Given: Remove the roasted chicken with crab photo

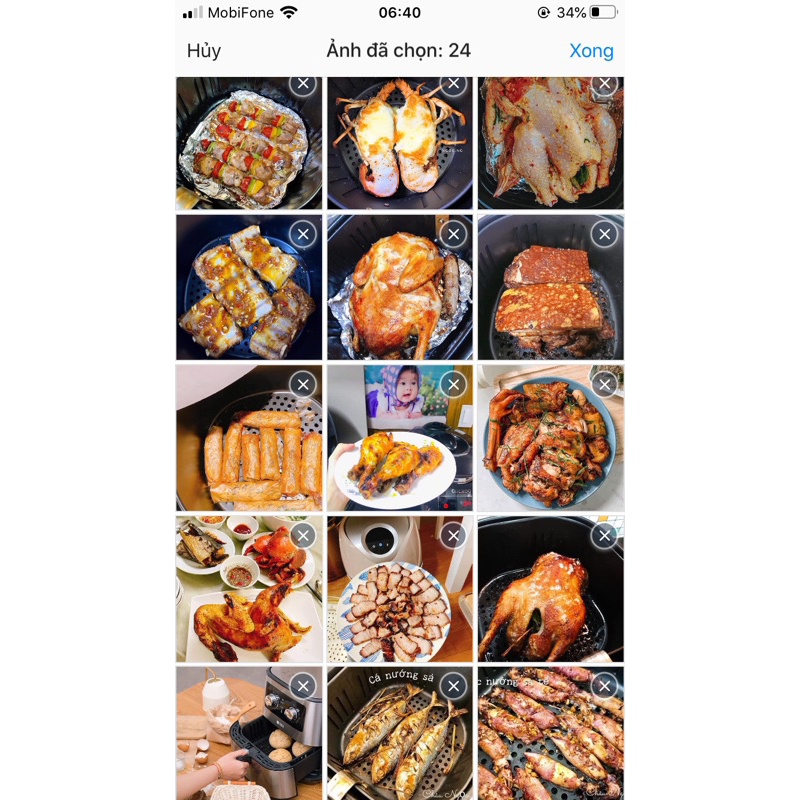Looking at the screenshot, I should point(303,536).
